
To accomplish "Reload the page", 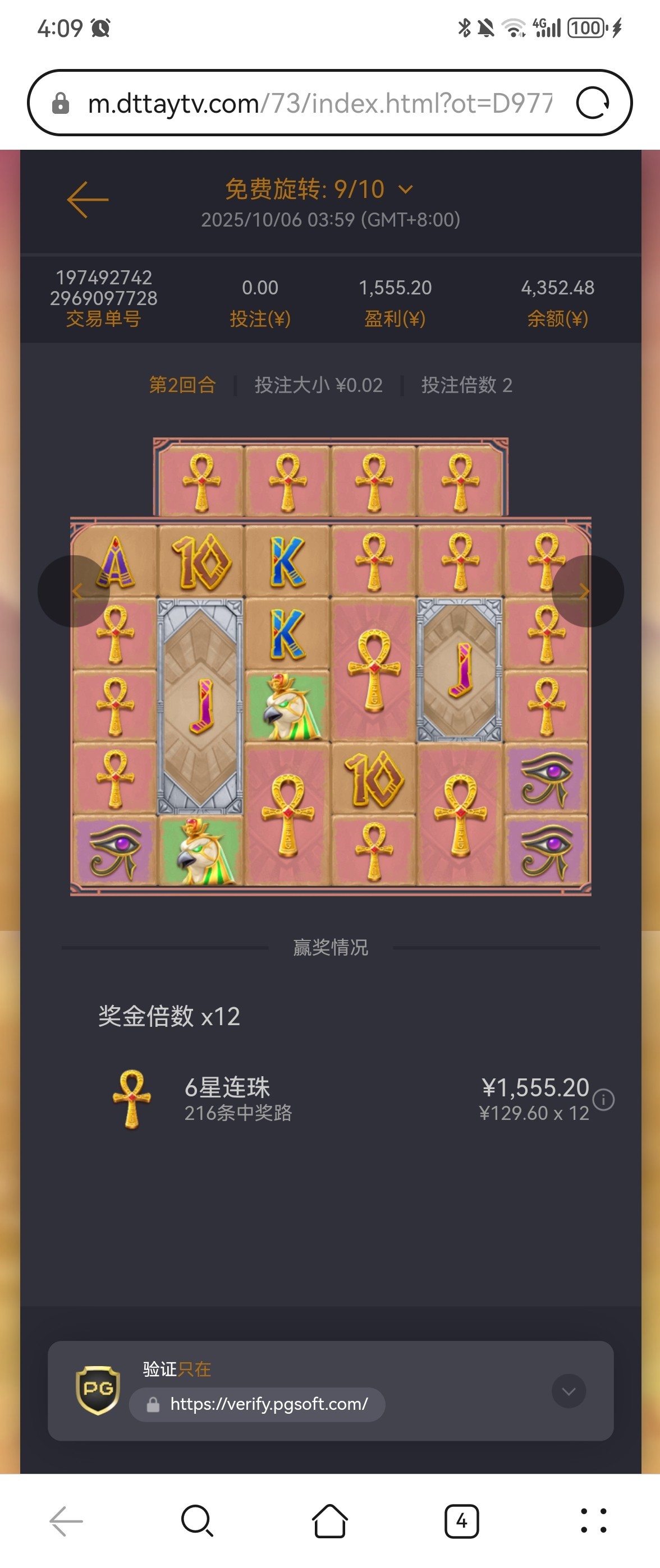I will point(592,103).
